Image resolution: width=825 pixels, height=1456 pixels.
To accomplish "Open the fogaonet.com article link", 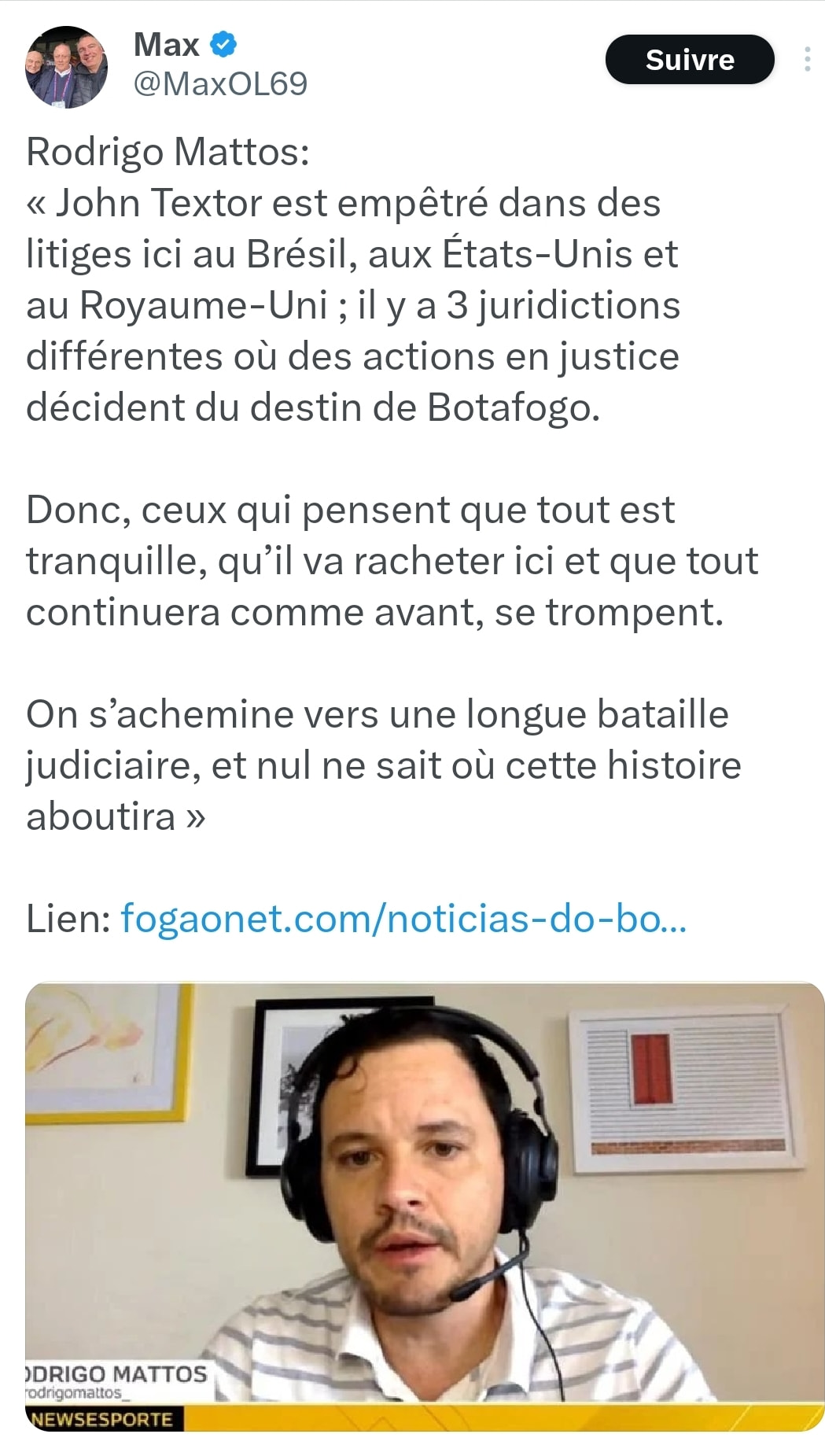I will pos(403,918).
